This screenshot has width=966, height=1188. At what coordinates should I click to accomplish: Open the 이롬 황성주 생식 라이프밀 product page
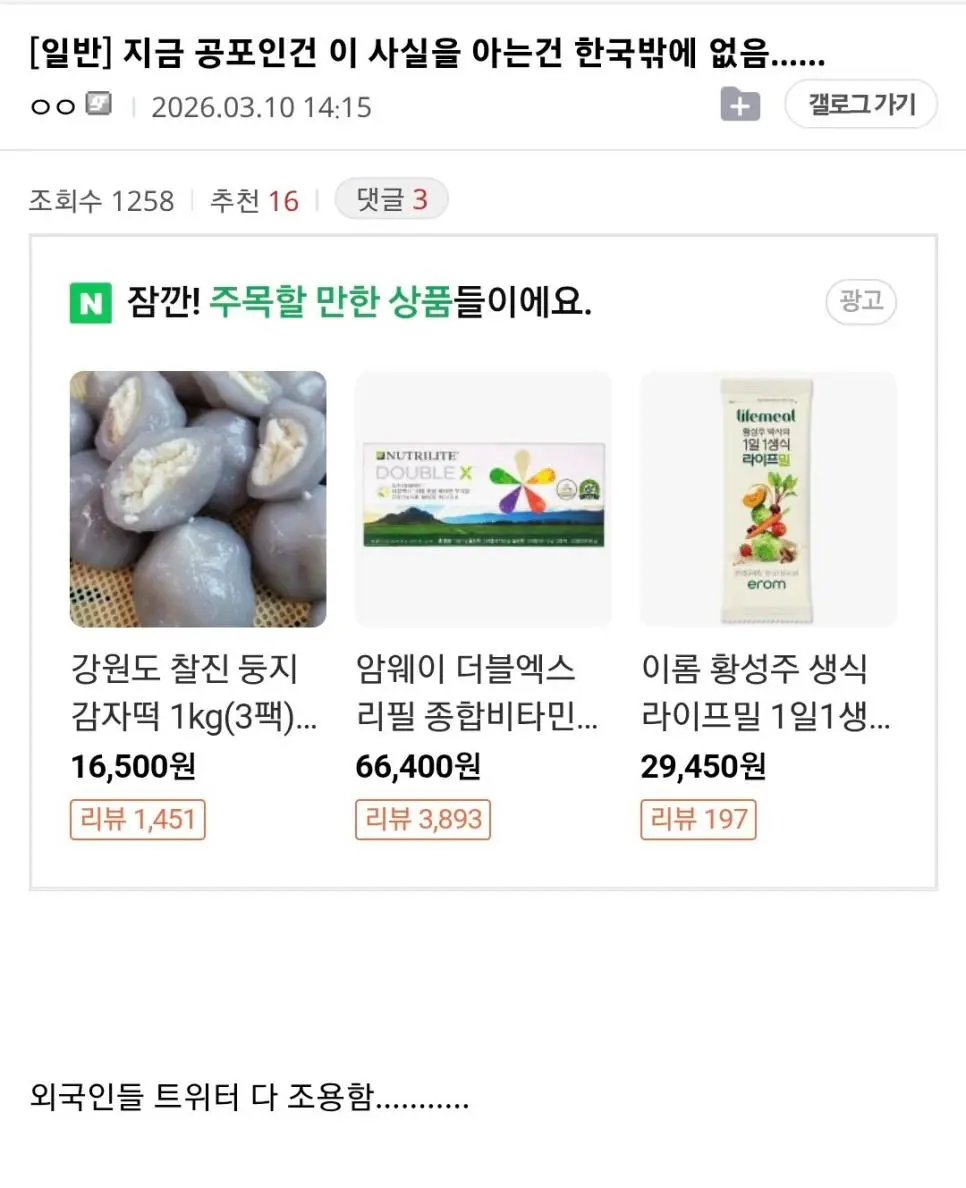pyautogui.click(x=768, y=693)
